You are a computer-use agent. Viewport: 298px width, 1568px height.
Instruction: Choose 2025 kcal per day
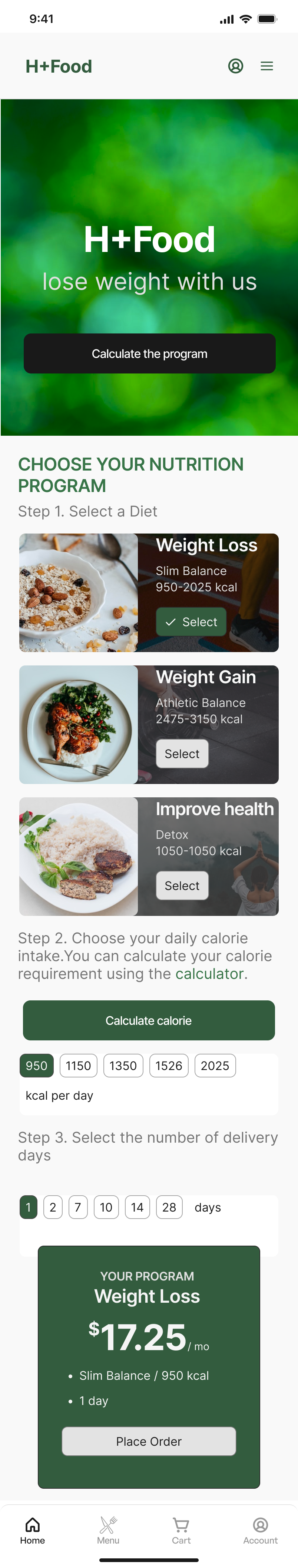click(215, 1066)
